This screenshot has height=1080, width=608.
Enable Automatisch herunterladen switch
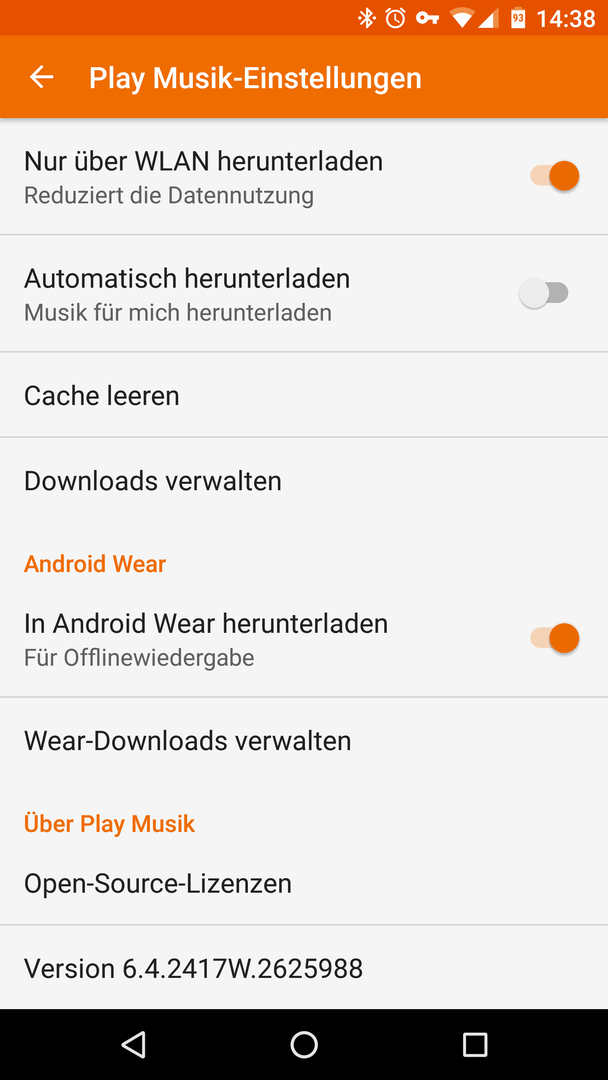543,293
